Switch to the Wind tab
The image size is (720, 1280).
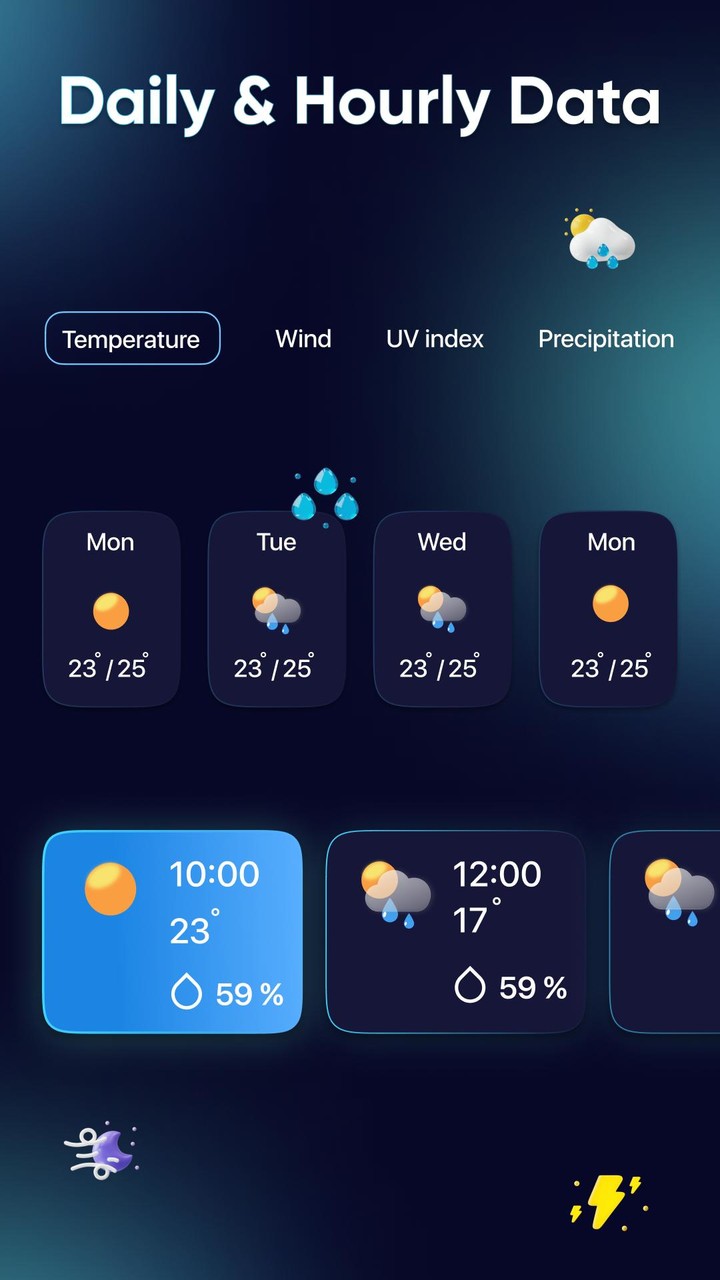tap(303, 339)
